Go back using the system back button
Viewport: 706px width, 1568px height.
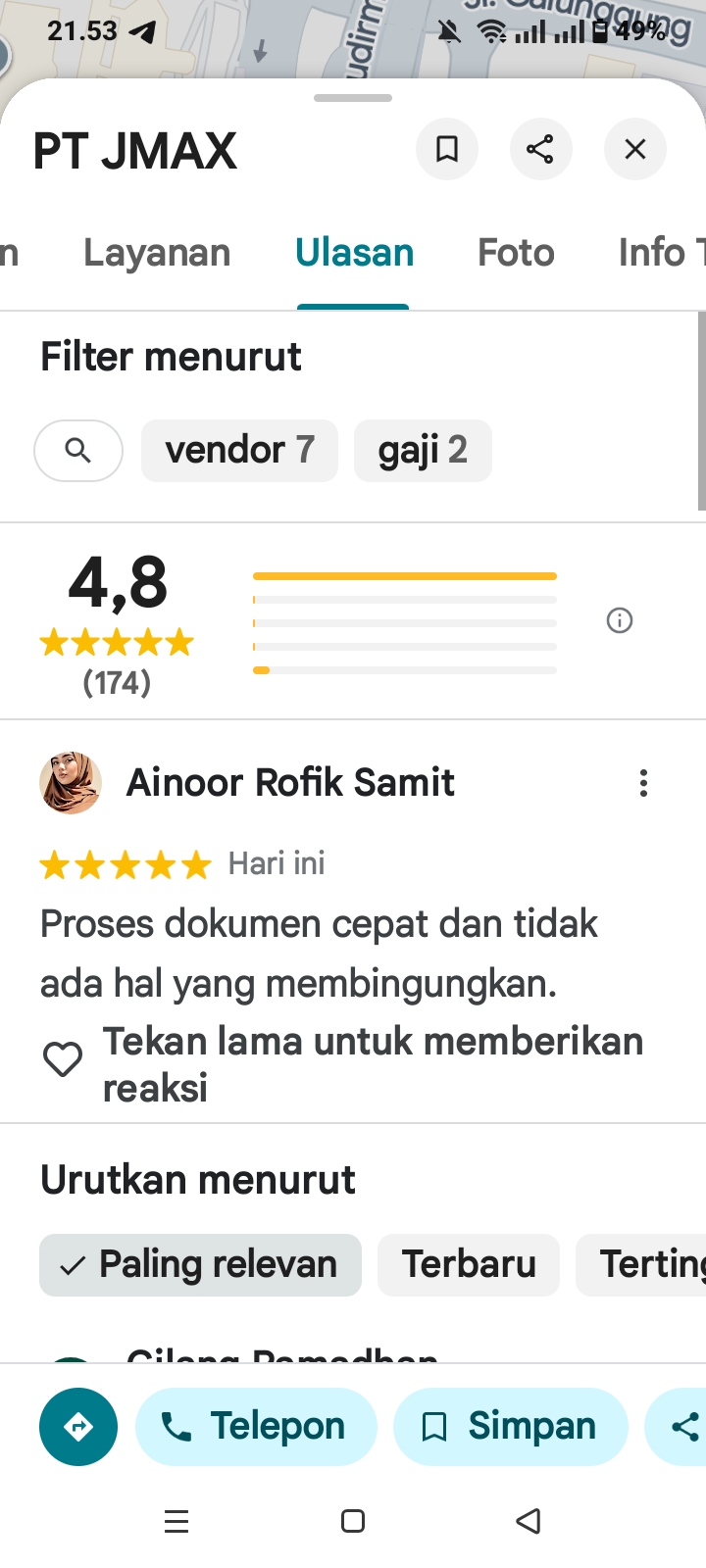coord(529,1521)
